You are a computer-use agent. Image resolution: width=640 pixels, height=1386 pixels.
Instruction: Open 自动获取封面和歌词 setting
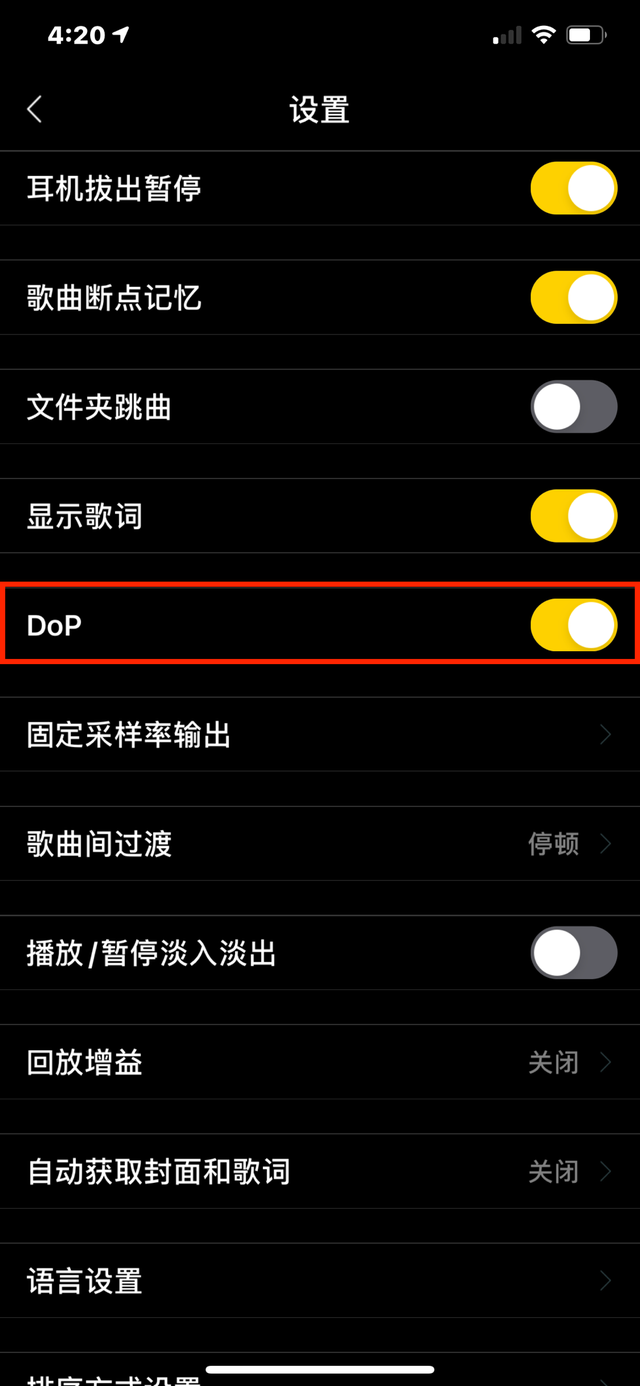[x=320, y=1171]
